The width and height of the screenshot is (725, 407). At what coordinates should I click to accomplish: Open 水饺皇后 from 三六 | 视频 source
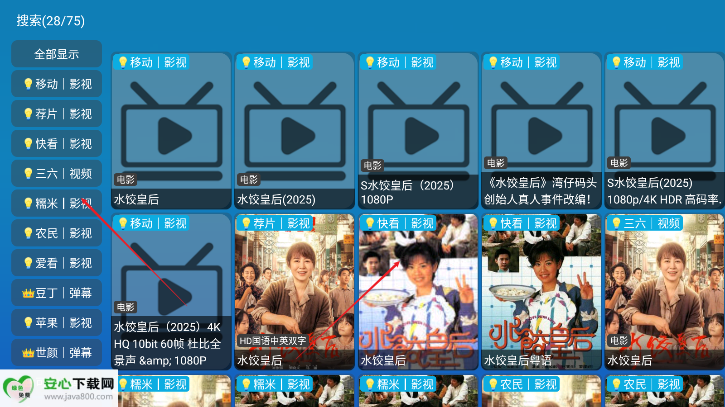665,292
